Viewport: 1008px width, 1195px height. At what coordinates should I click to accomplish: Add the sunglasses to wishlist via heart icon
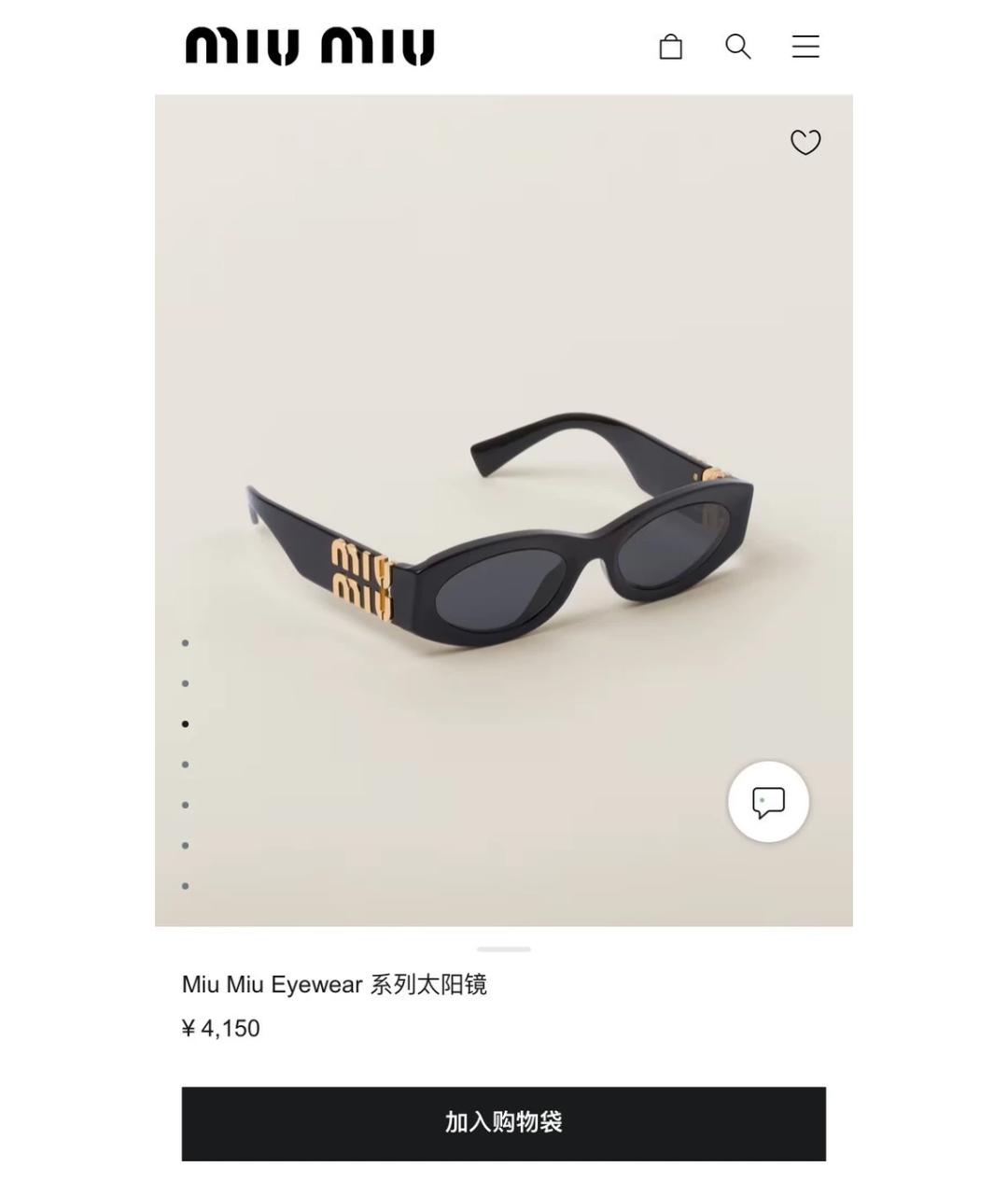805,143
